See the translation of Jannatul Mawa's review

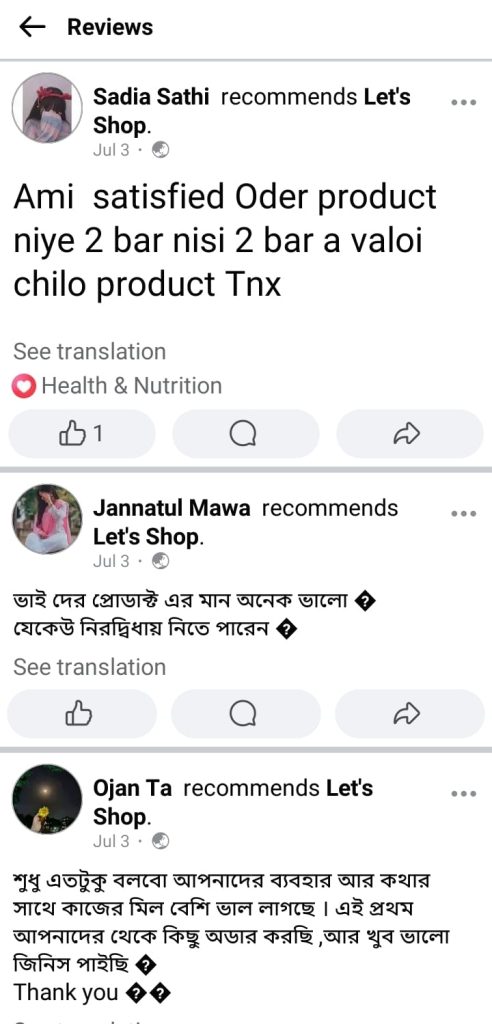tap(90, 667)
